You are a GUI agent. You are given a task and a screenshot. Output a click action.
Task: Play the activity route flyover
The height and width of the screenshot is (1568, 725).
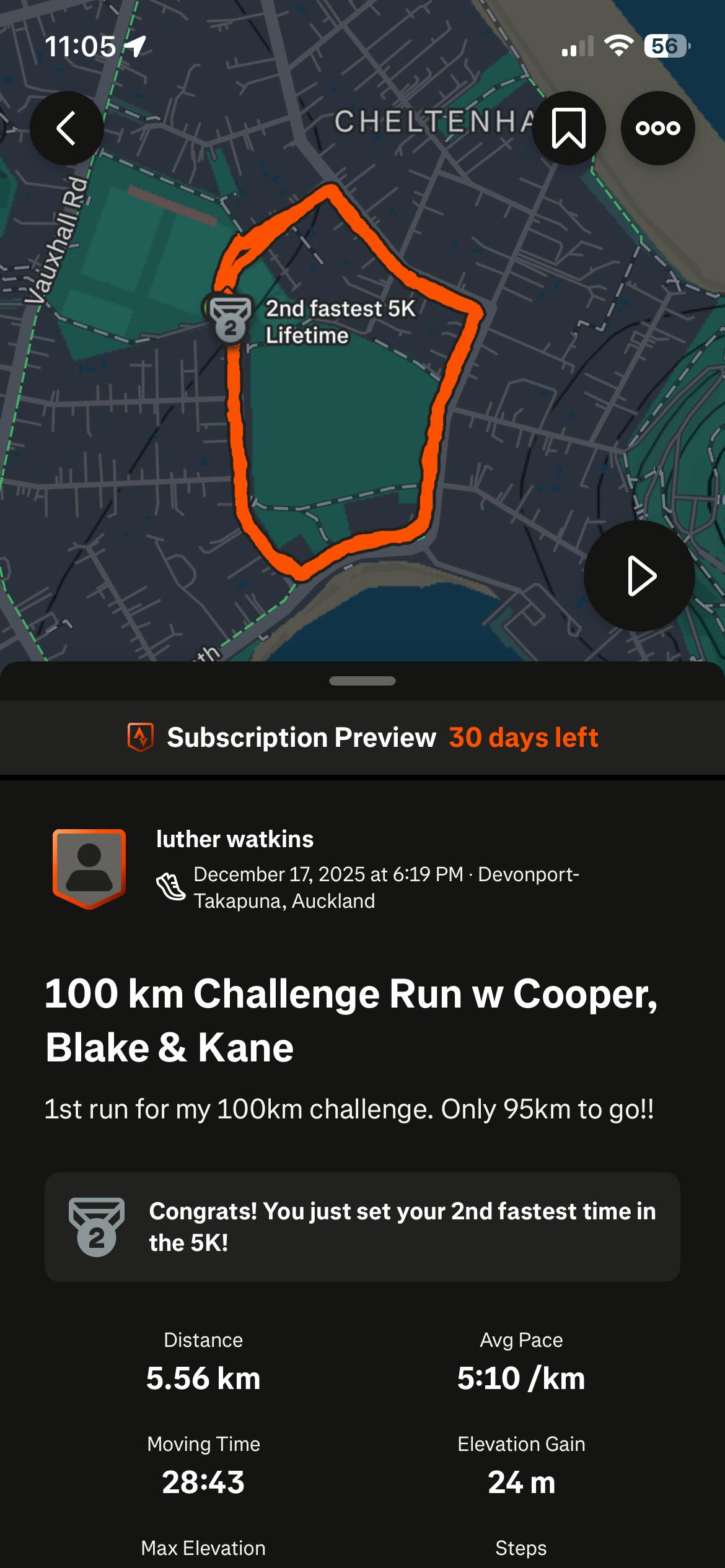[639, 576]
